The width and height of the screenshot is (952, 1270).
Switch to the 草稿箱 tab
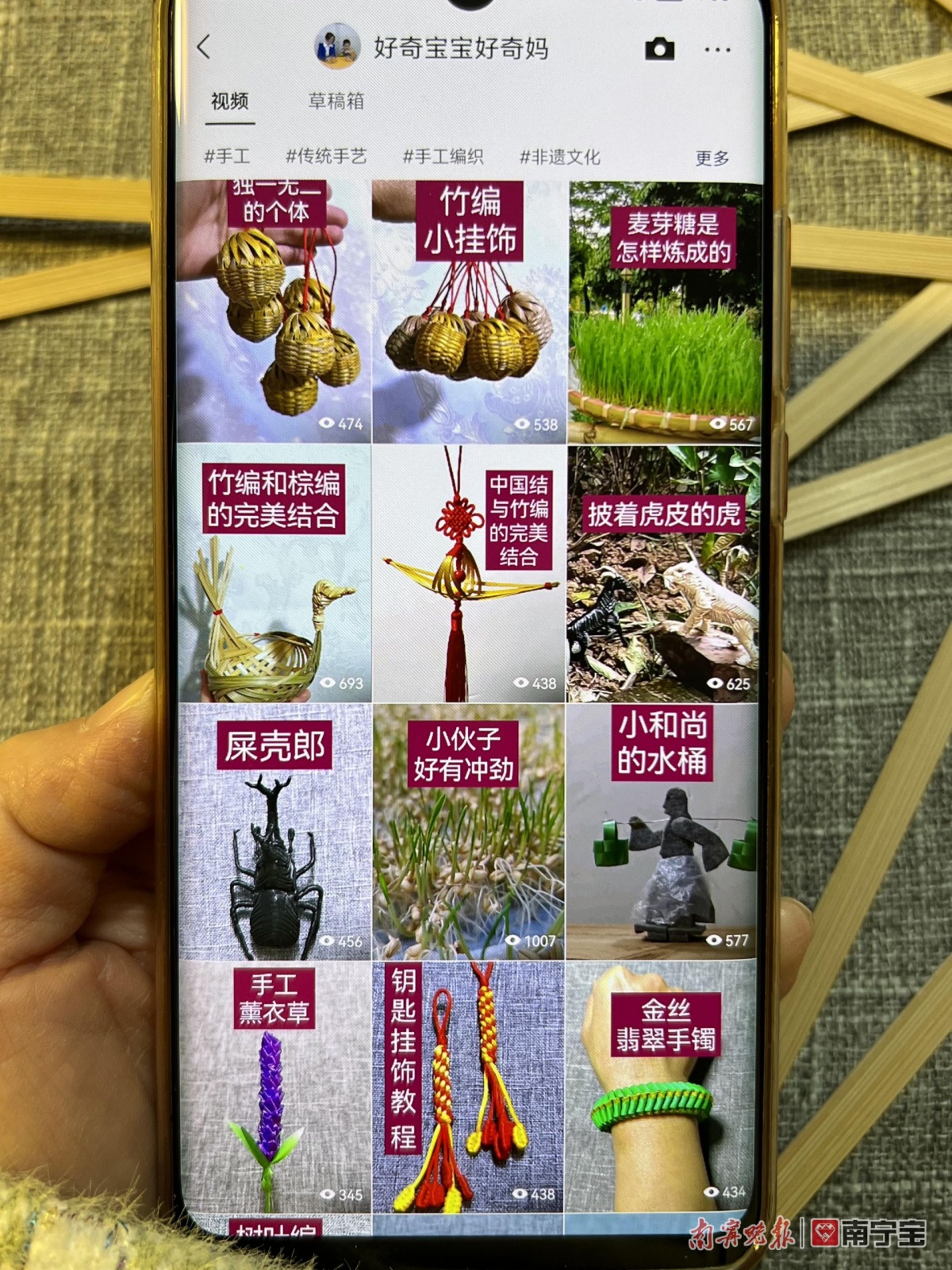click(x=336, y=102)
